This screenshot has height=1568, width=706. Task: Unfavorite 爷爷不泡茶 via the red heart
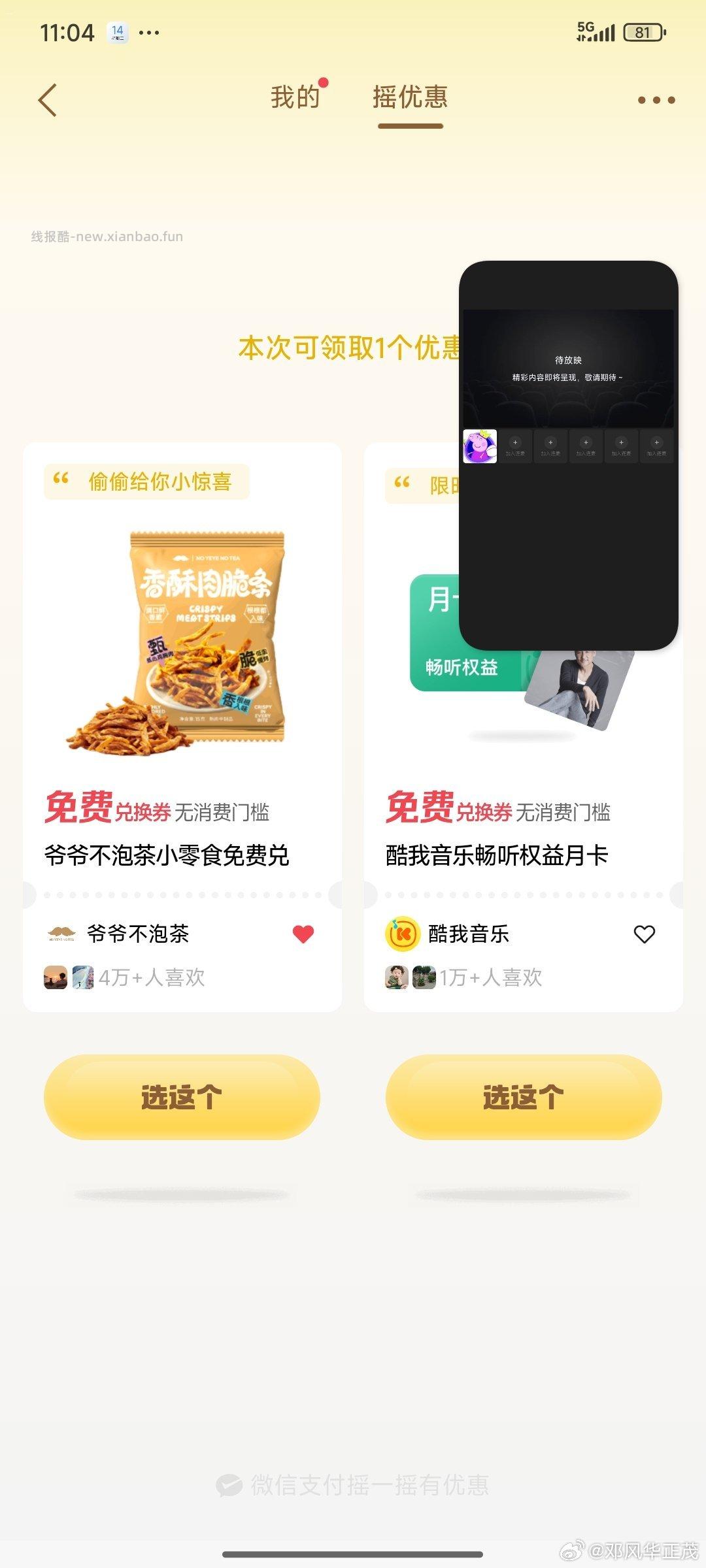(x=302, y=934)
